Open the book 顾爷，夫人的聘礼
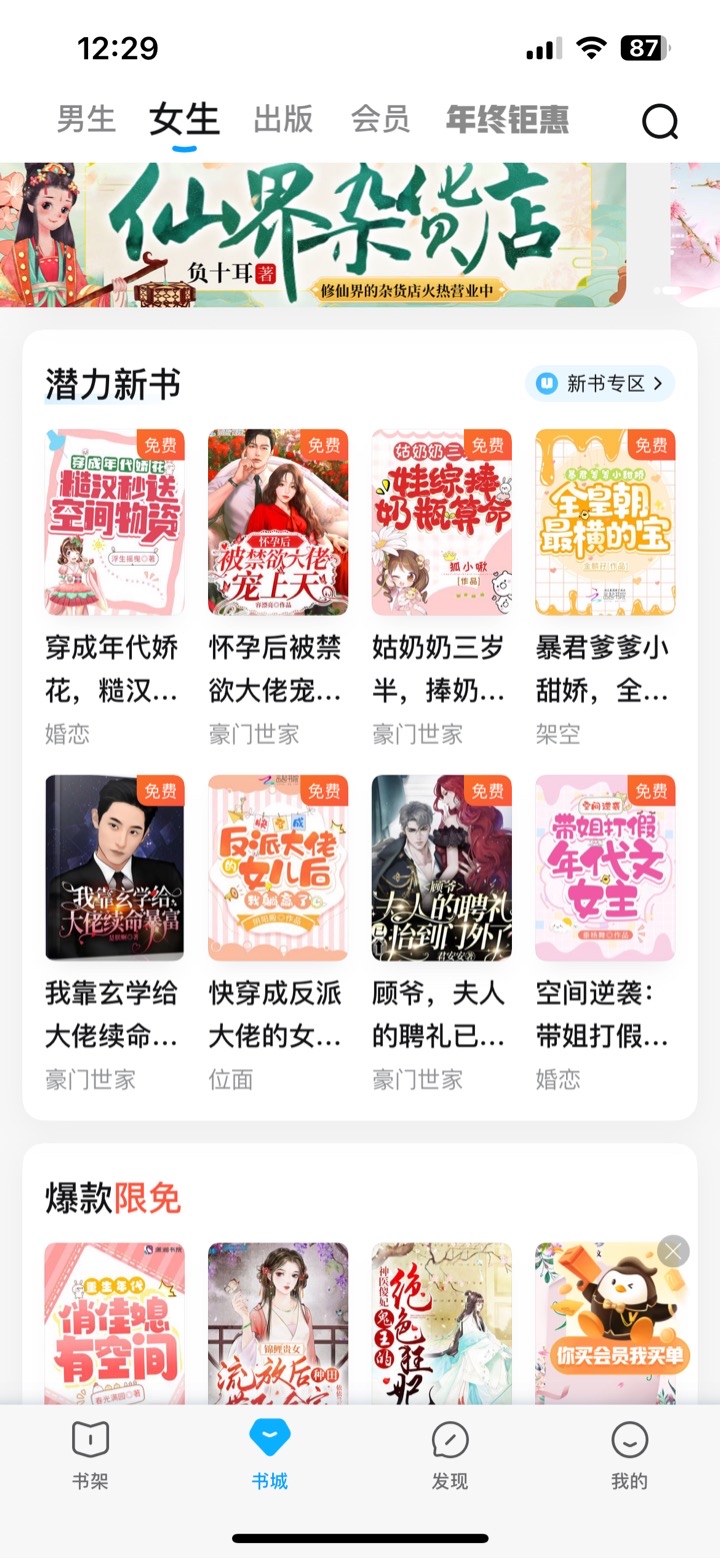The image size is (720, 1559). point(441,867)
